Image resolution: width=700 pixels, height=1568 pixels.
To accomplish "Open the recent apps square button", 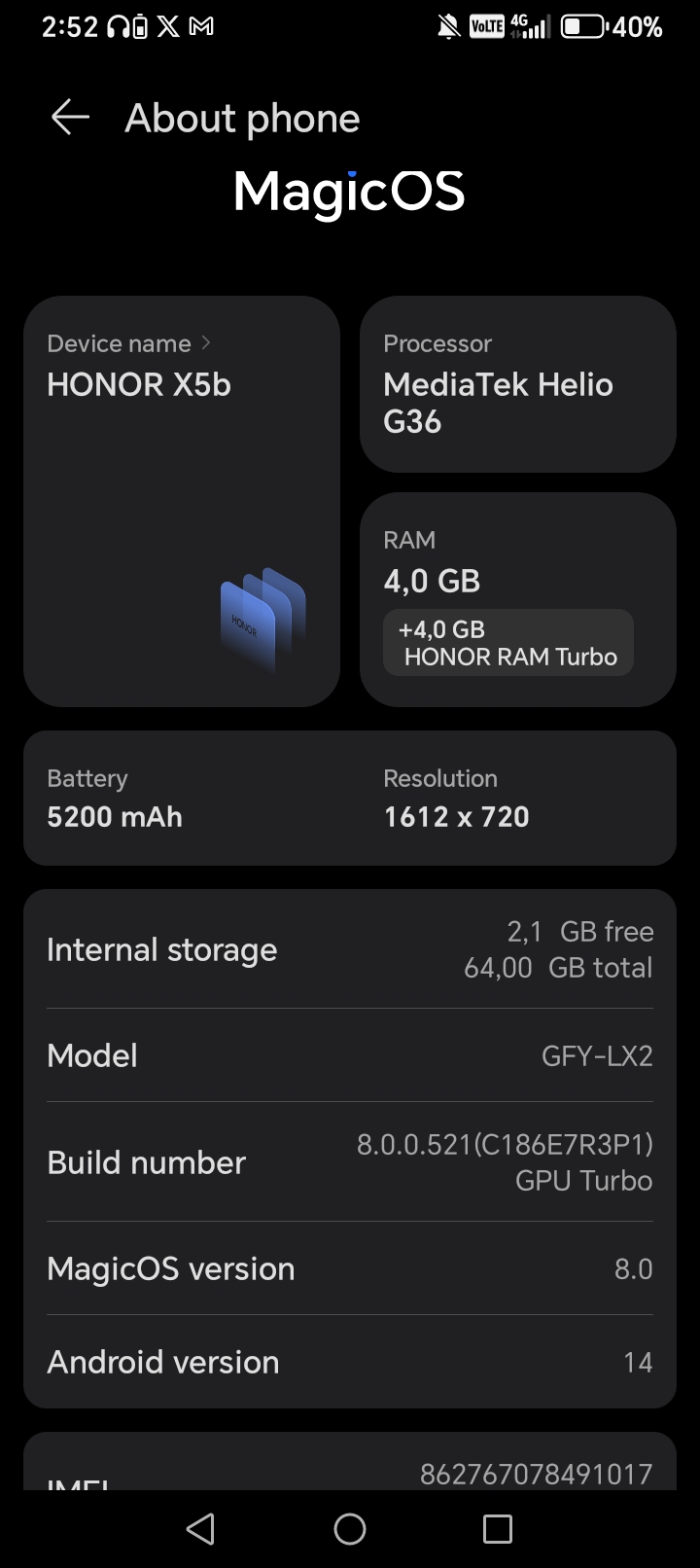I will (498, 1529).
